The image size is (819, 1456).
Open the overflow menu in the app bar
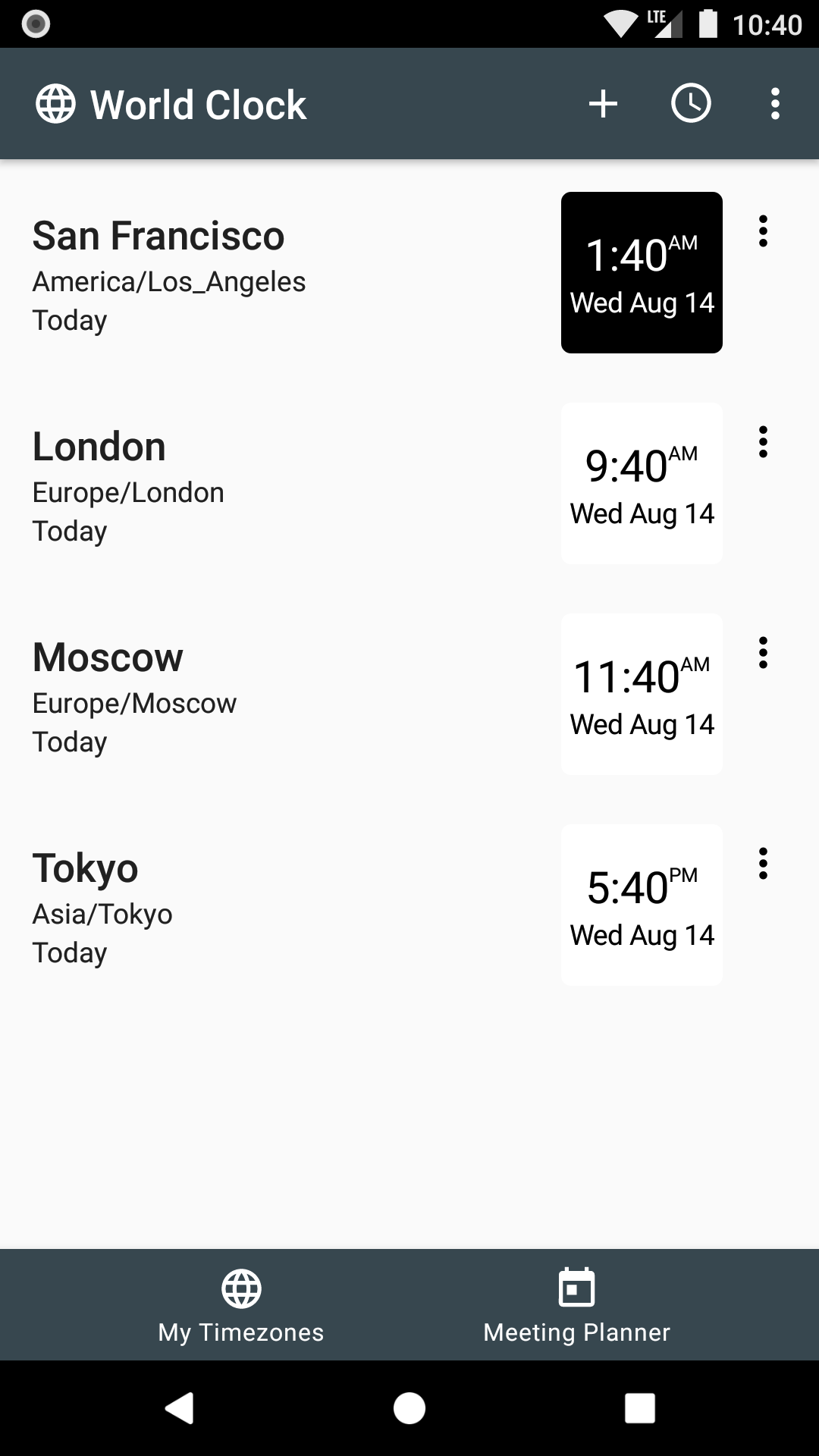[x=775, y=104]
